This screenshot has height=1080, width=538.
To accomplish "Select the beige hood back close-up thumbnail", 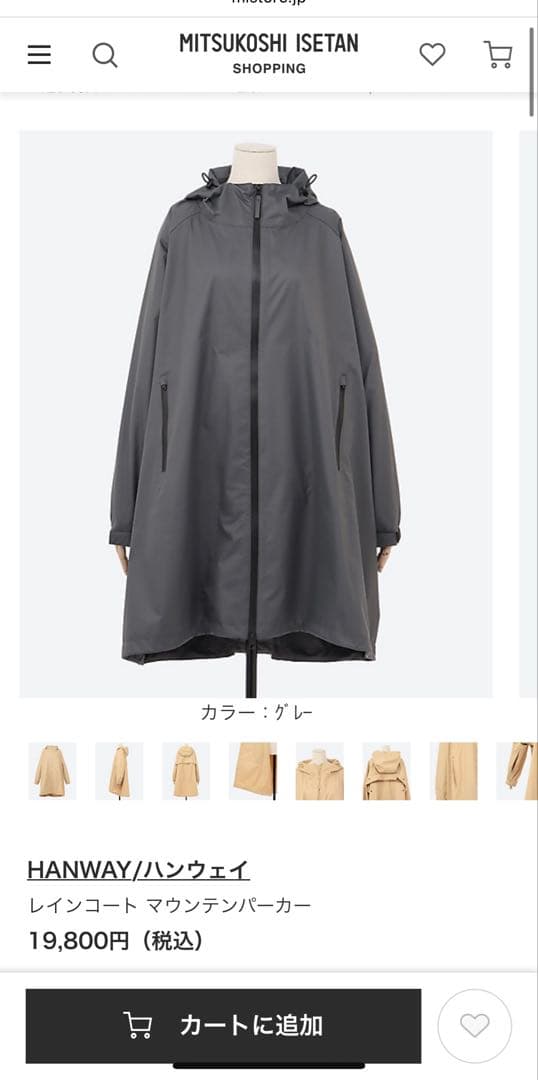I will click(x=386, y=771).
